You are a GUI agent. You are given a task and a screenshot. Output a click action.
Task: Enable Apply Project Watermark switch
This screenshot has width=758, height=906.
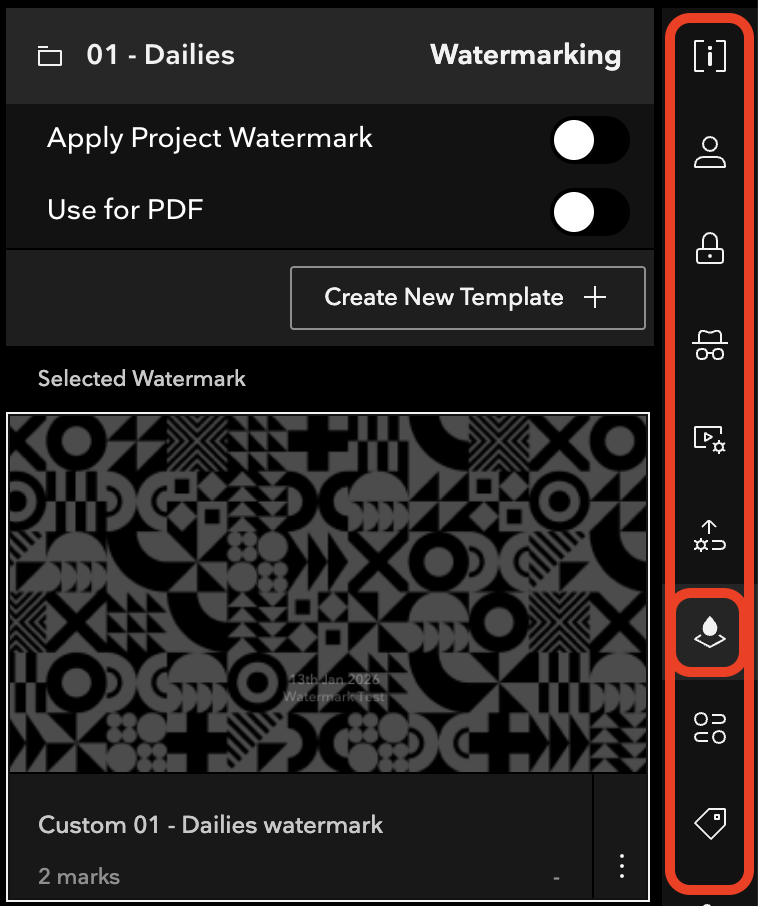click(589, 141)
